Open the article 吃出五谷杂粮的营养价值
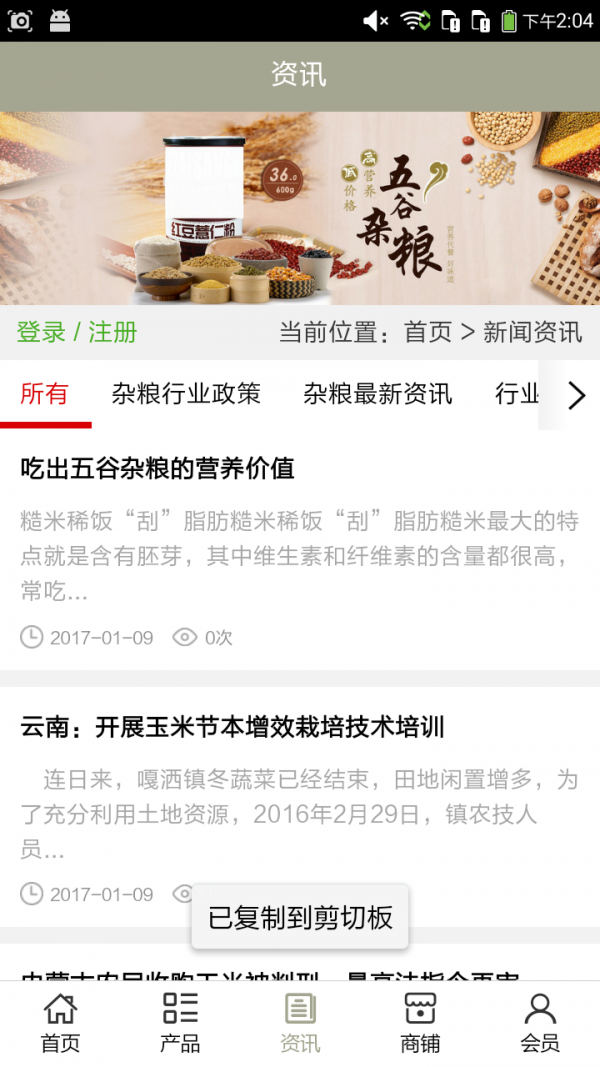The height and width of the screenshot is (1067, 600). pos(157,468)
